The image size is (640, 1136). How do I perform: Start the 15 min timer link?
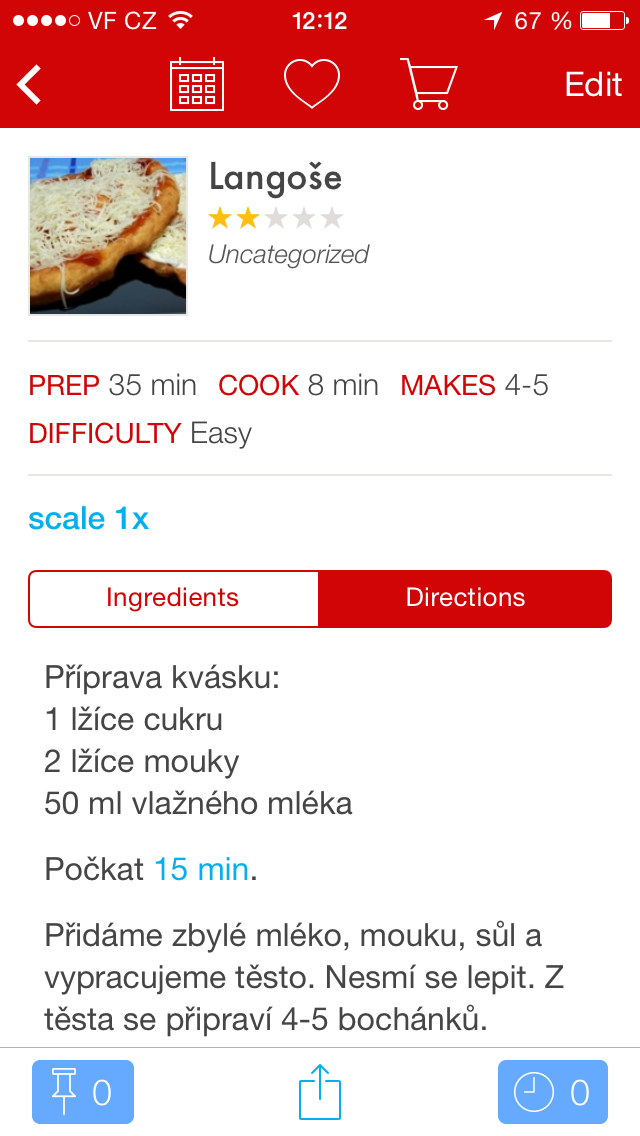pyautogui.click(x=201, y=869)
